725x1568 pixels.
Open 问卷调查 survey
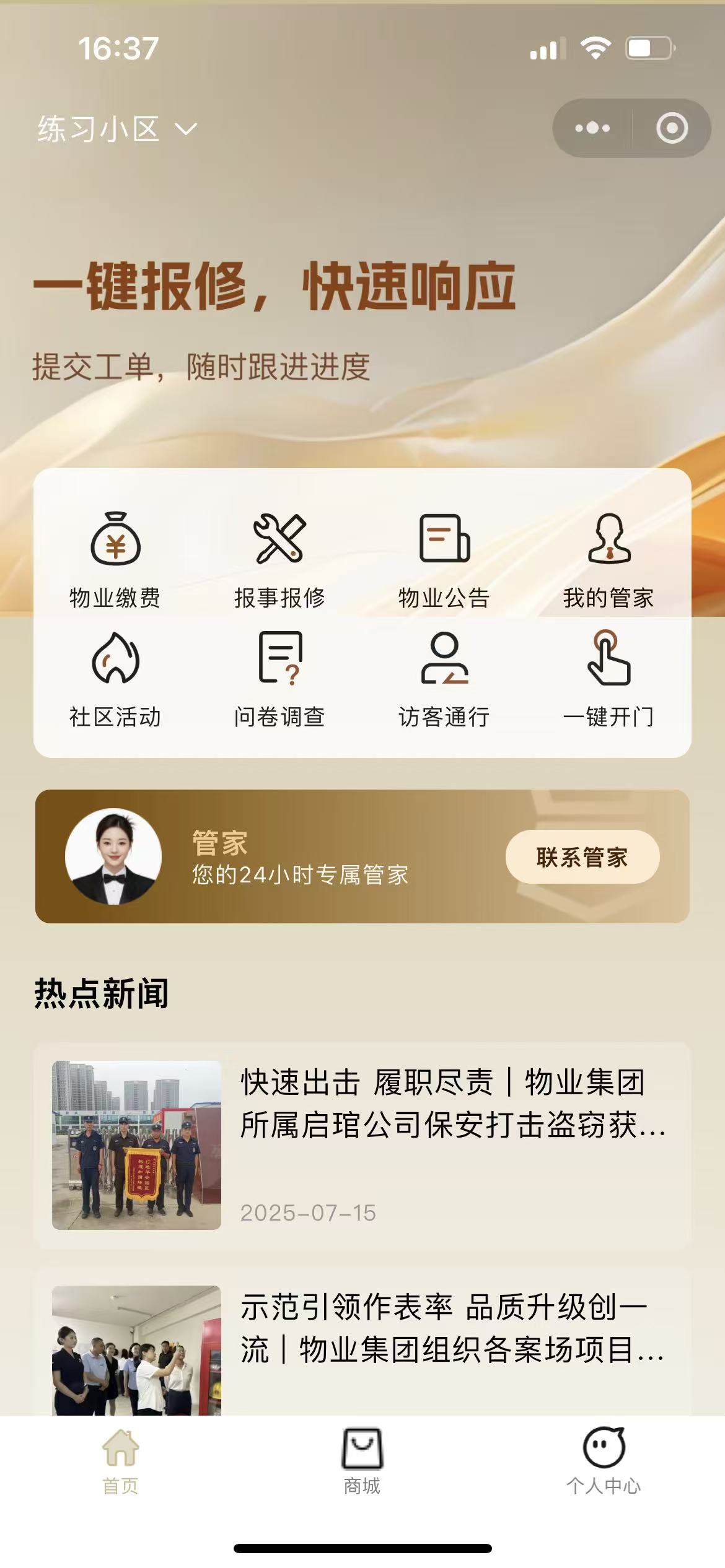pyautogui.click(x=279, y=678)
